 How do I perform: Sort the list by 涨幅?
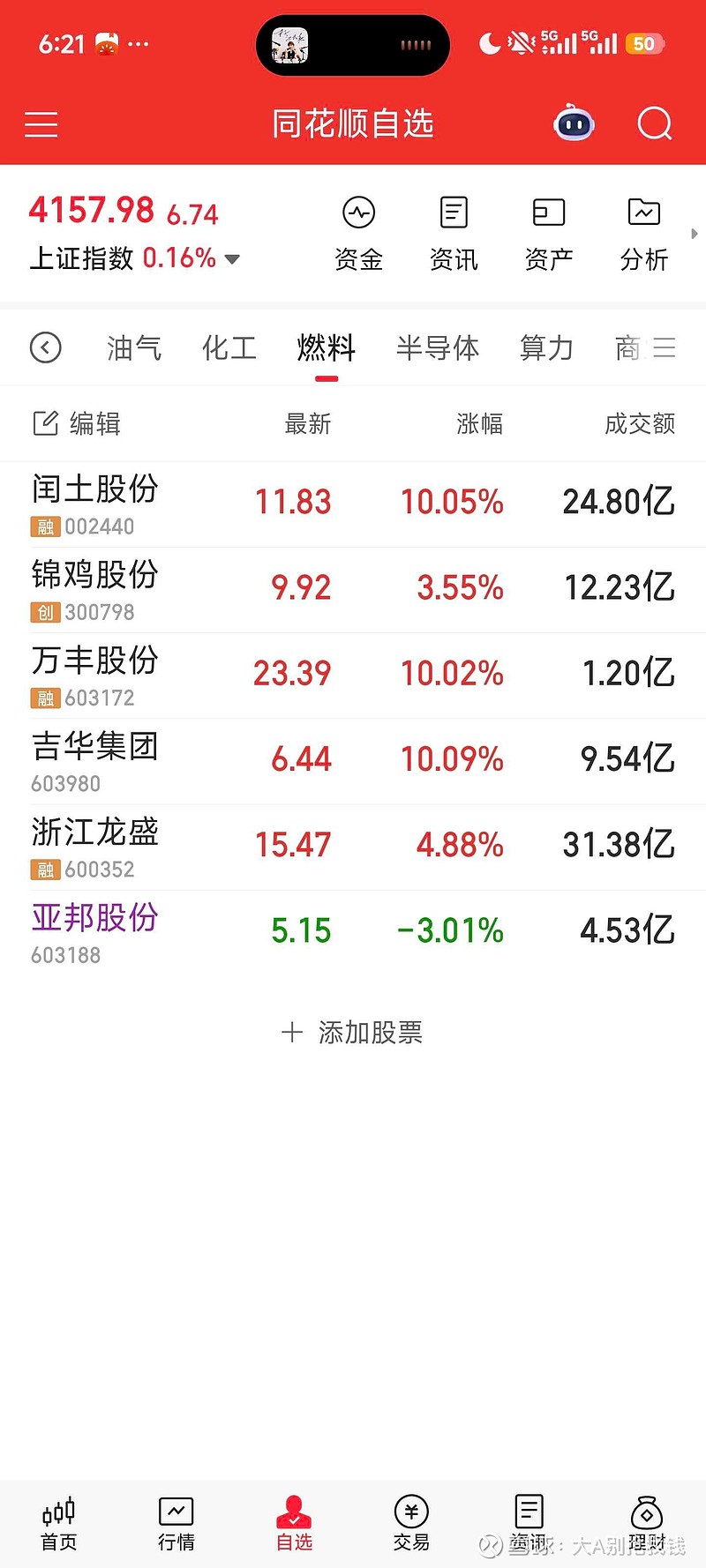479,424
